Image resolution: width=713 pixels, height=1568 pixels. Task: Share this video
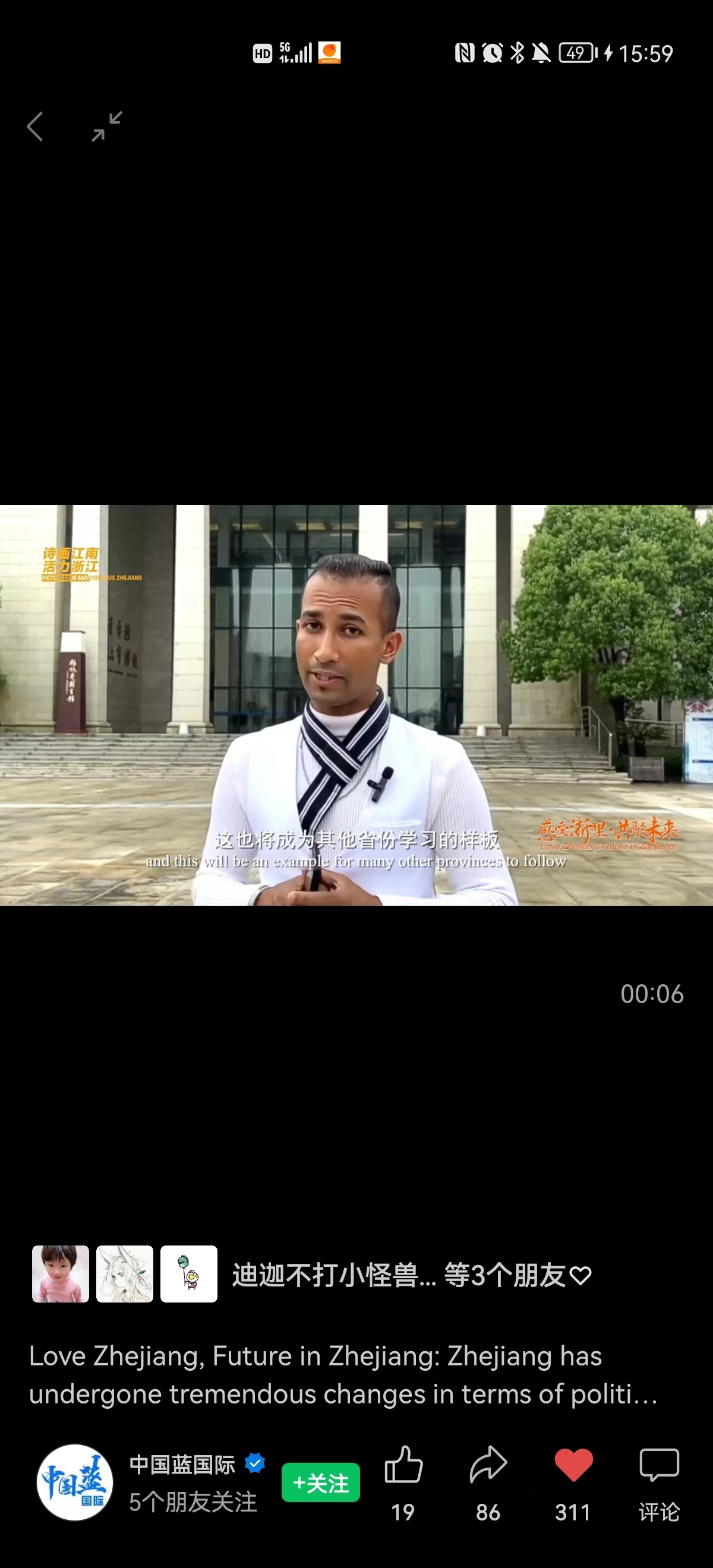(x=488, y=1465)
